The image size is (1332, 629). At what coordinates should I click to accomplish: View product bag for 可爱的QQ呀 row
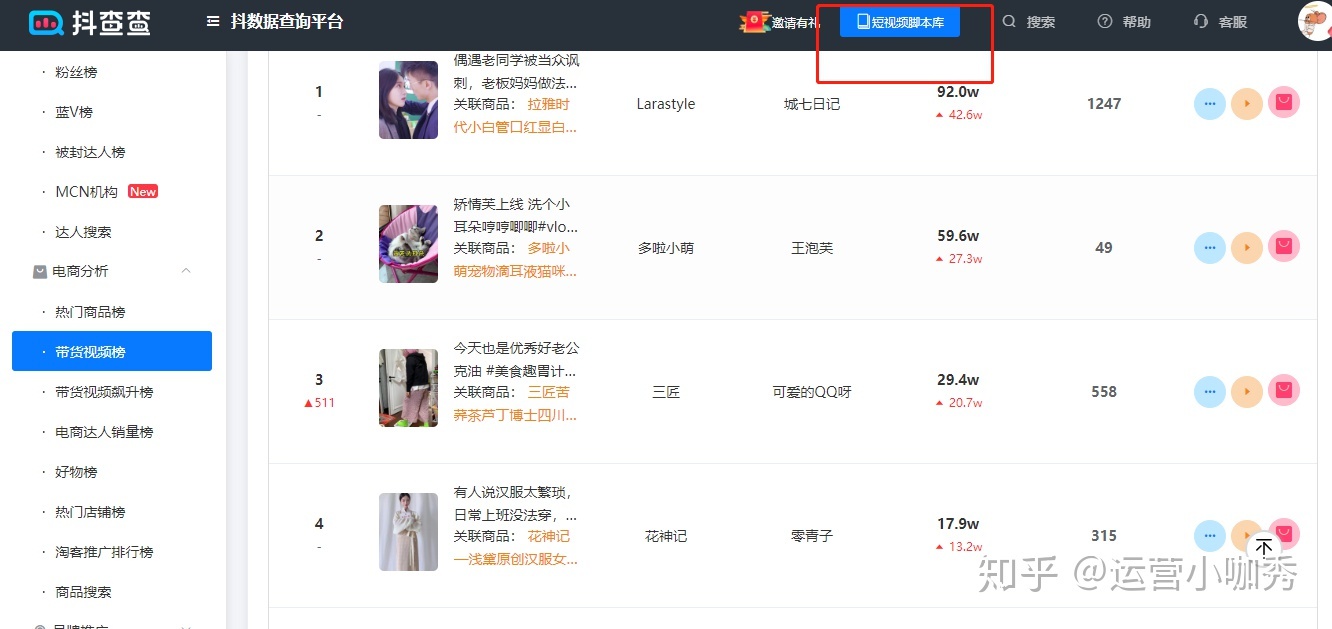(1284, 391)
